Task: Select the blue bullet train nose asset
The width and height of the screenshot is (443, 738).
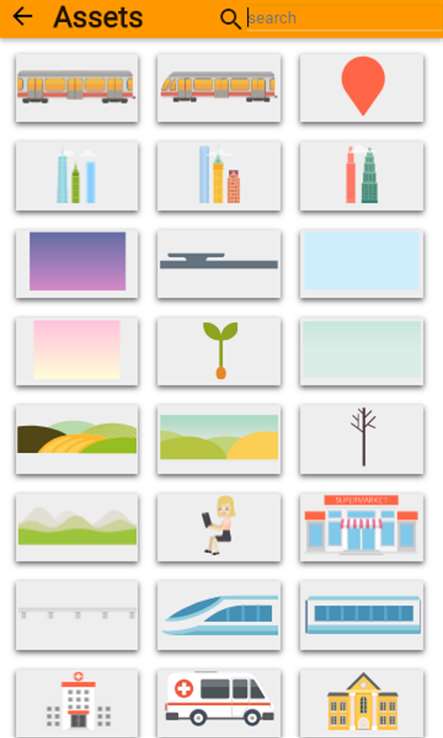Action: click(219, 615)
